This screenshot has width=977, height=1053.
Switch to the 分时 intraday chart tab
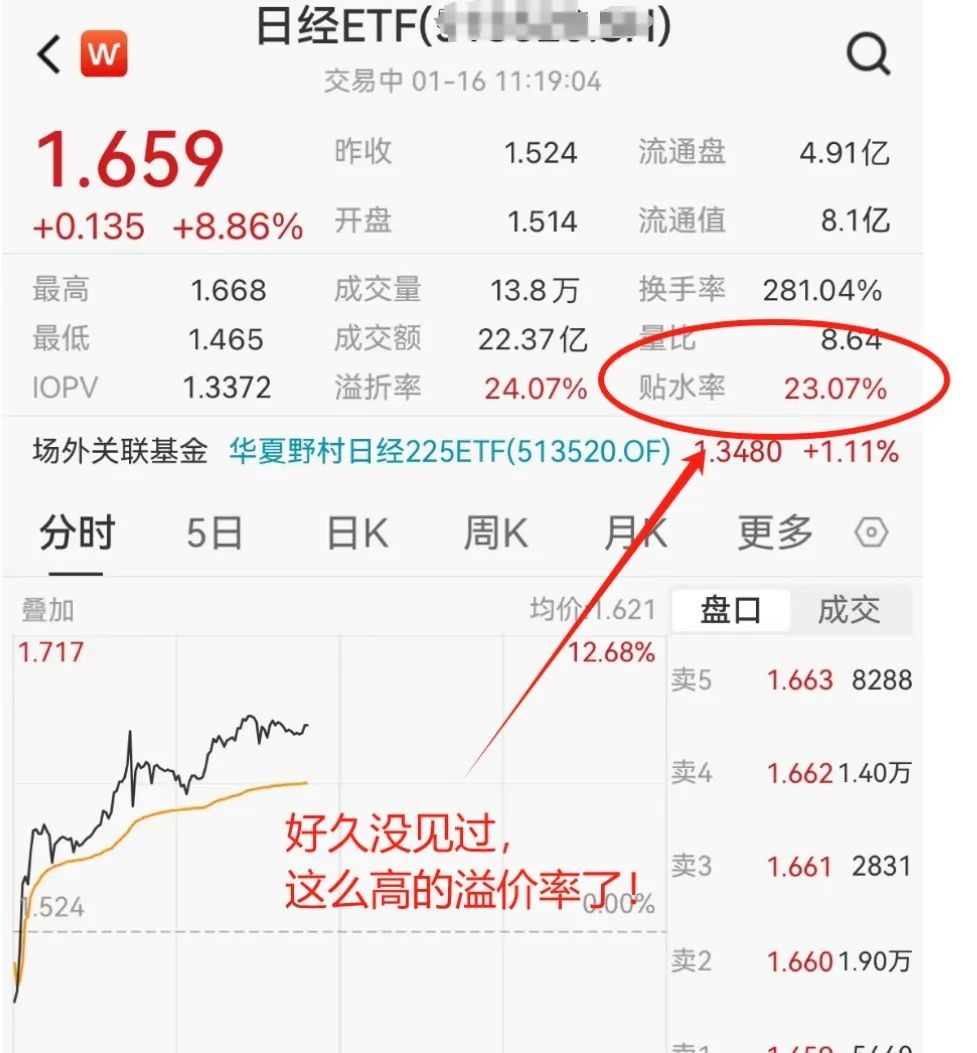(75, 534)
